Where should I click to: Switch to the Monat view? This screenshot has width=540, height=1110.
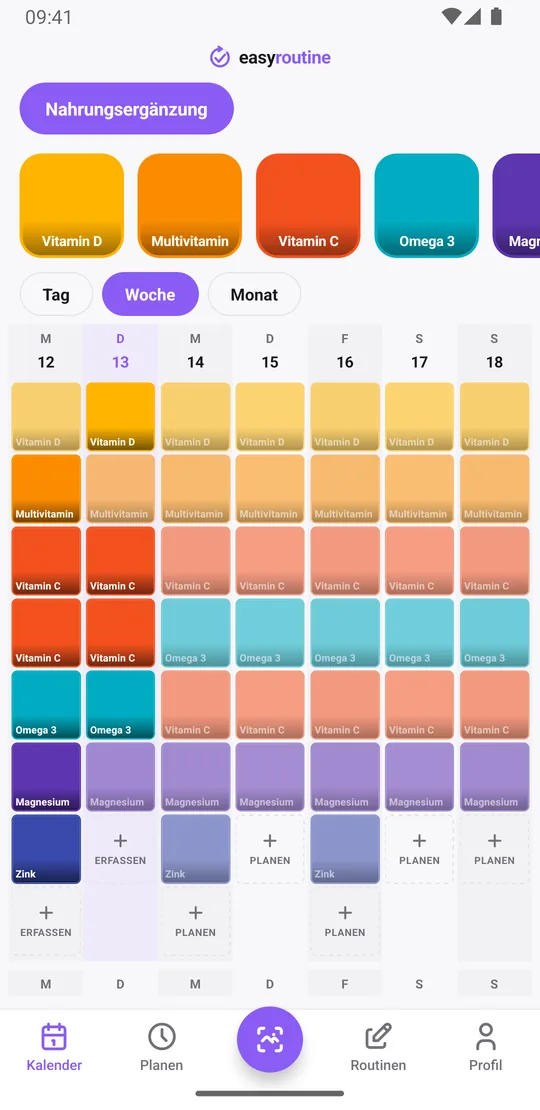254,294
